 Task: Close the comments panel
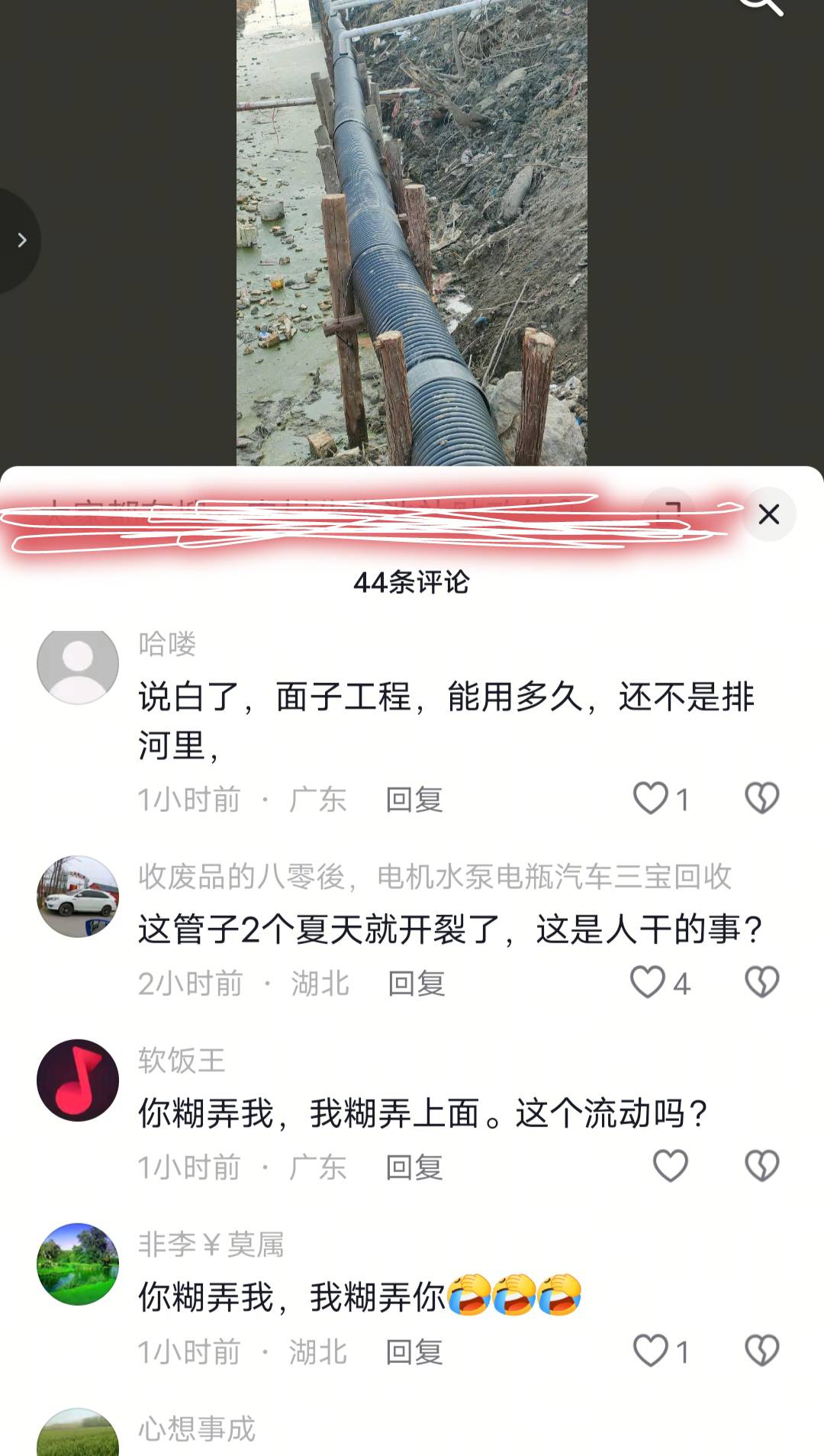pos(768,514)
